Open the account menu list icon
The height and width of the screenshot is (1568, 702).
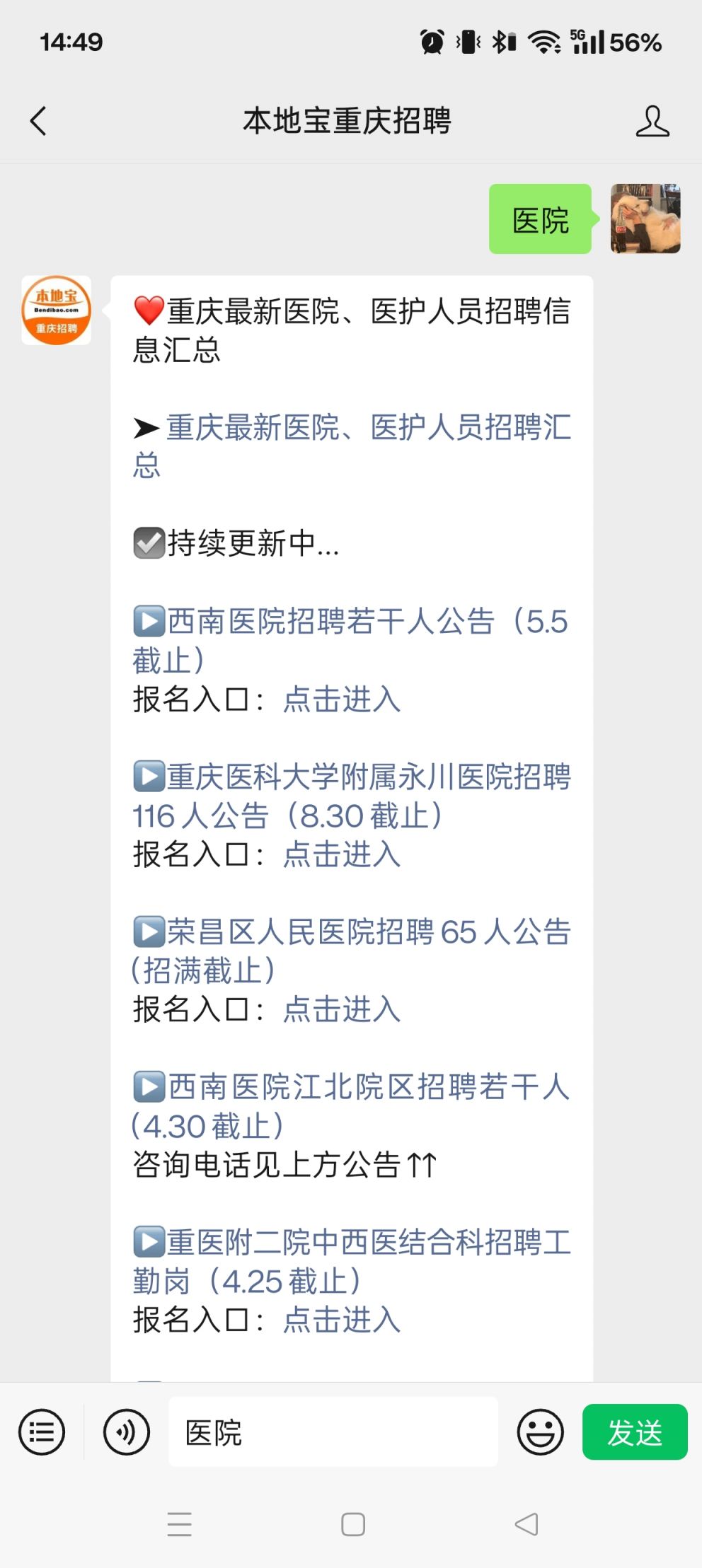(42, 1432)
